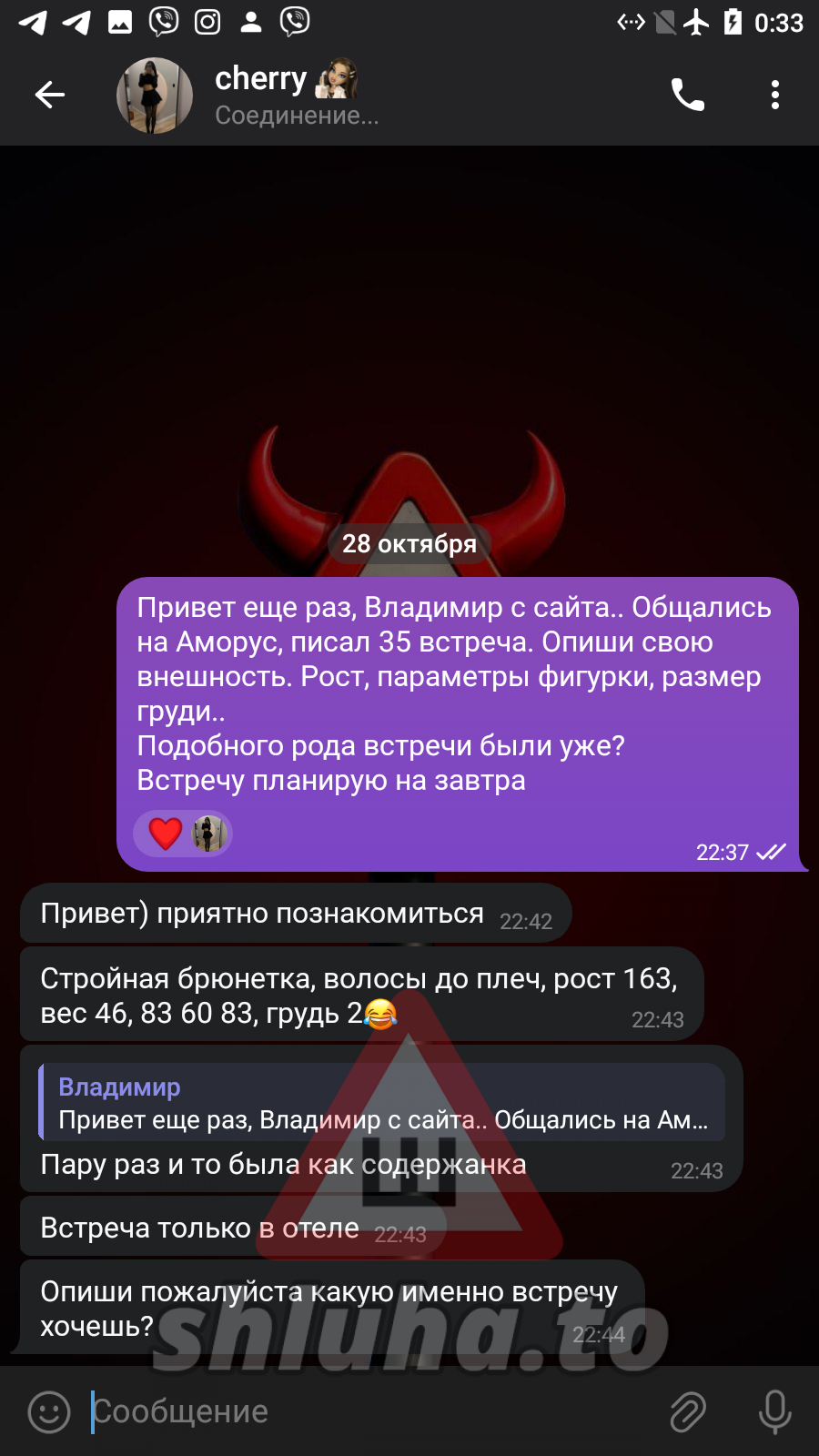The height and width of the screenshot is (1456, 819).
Task: Open the emoji picker
Action: (x=49, y=1411)
